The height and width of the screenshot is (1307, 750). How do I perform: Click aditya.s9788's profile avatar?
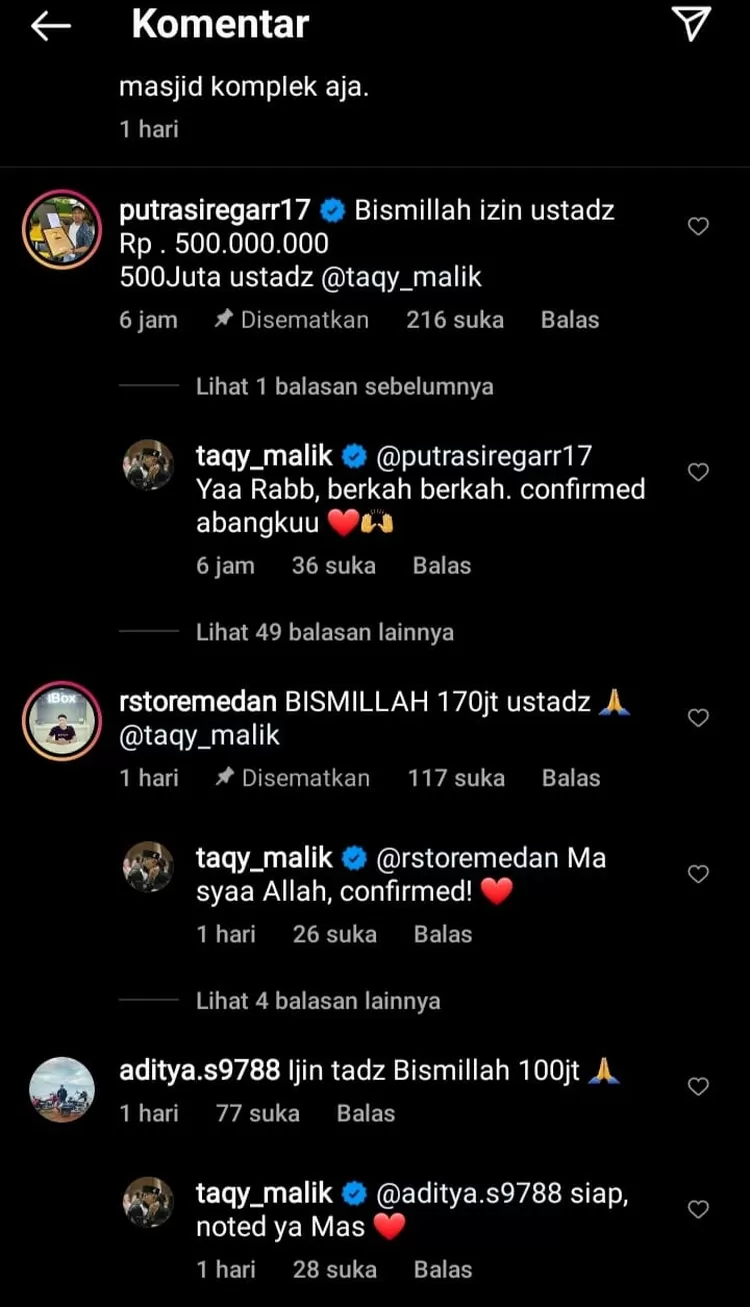[61, 1088]
